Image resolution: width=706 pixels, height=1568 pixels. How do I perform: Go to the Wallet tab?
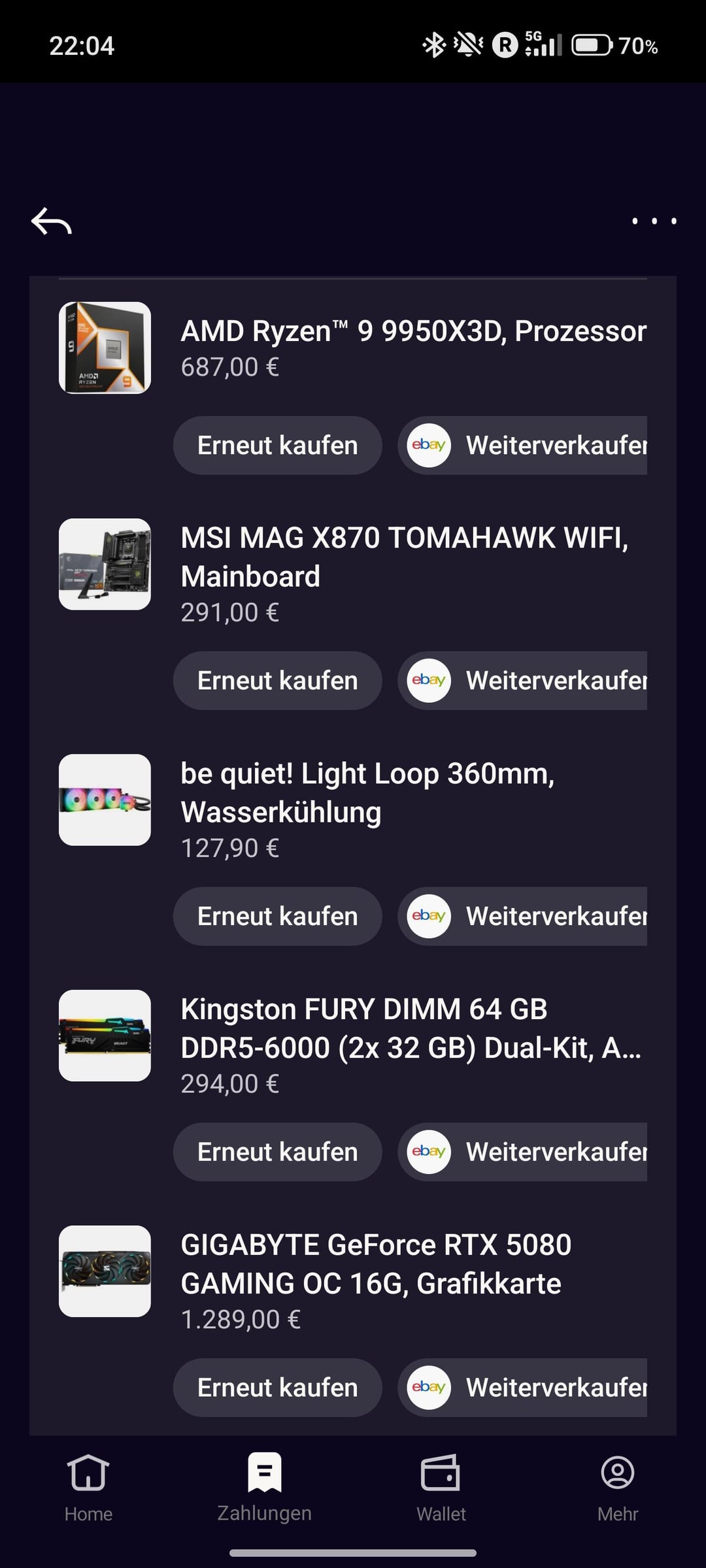pos(441,1484)
